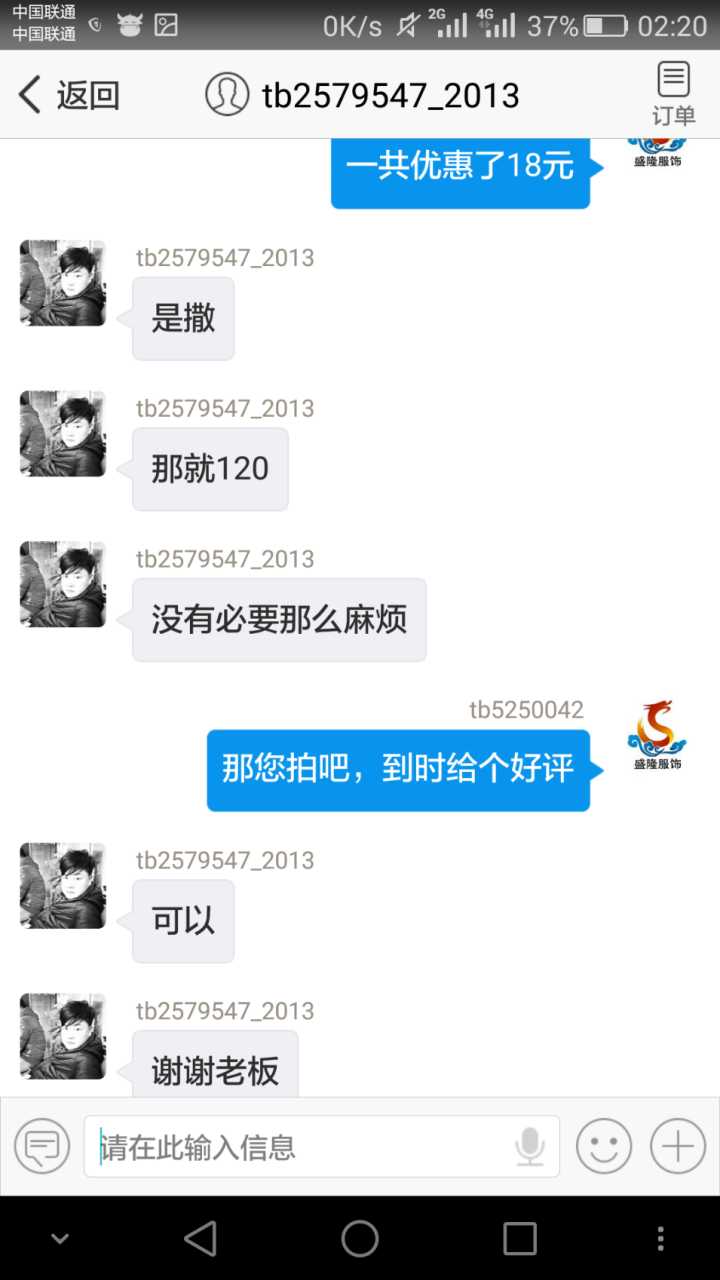Viewport: 720px width, 1280px height.
Task: Open seller avatar beside 那您拍吧 message
Action: point(656,735)
